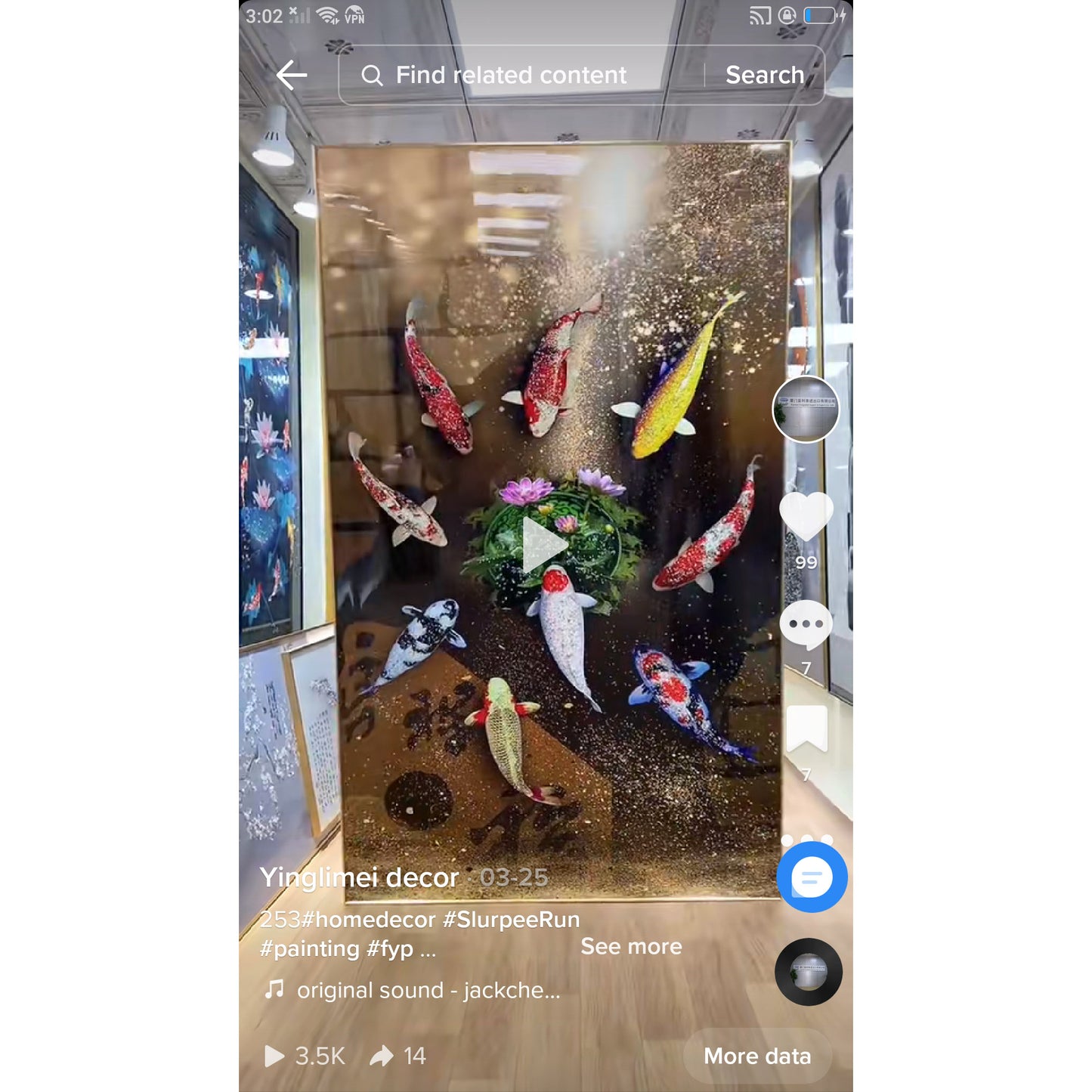1092x1092 pixels.
Task: Play the paused video
Action: pyautogui.click(x=545, y=545)
